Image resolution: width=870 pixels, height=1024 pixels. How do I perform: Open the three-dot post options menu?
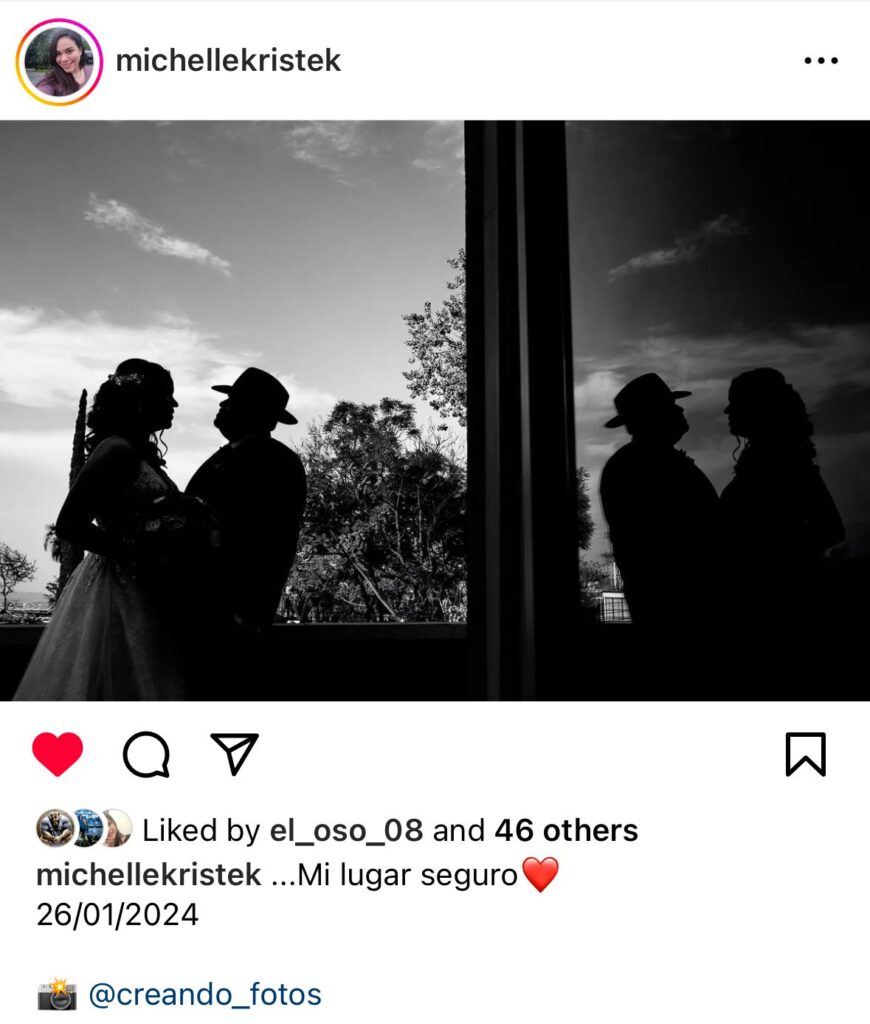820,61
